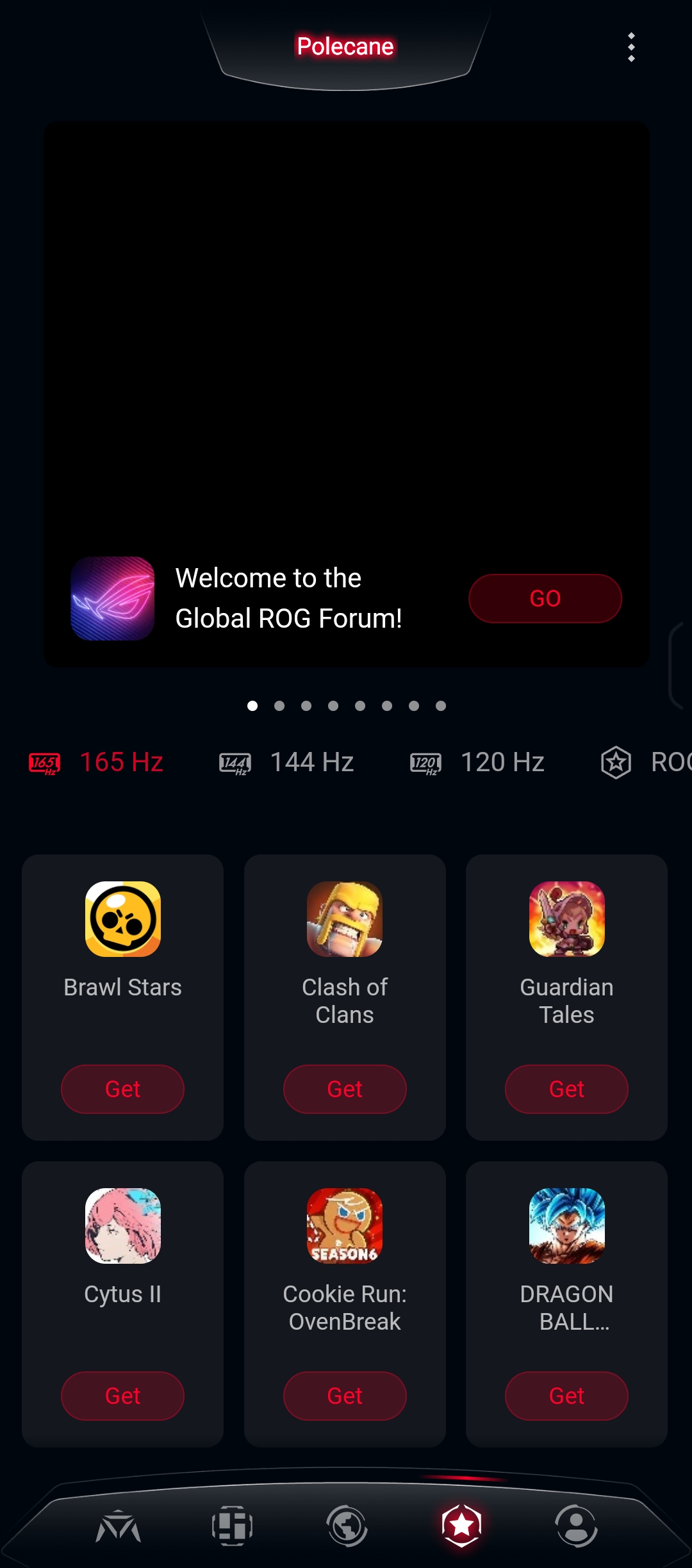This screenshot has width=692, height=1568.
Task: Select the 165 Hz filter tab
Action: 97,762
